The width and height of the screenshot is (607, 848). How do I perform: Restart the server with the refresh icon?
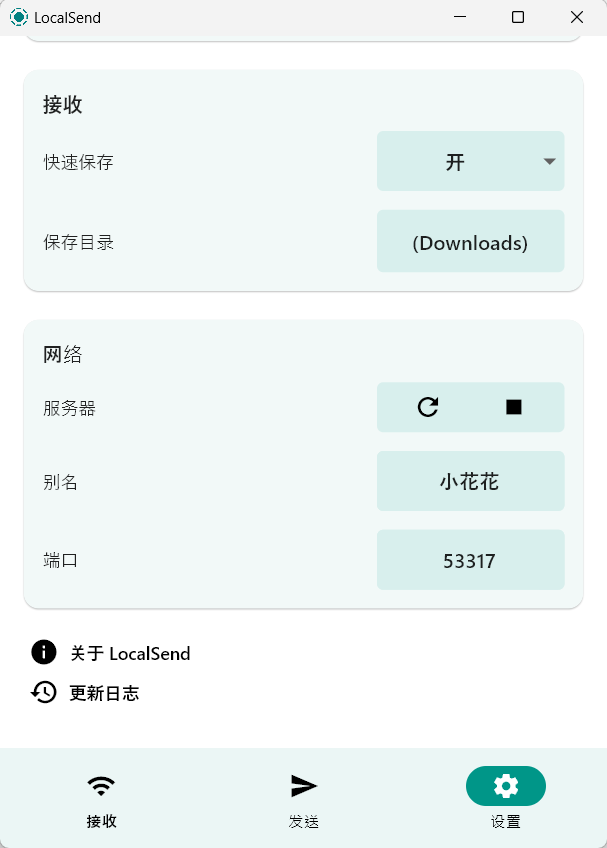[428, 407]
